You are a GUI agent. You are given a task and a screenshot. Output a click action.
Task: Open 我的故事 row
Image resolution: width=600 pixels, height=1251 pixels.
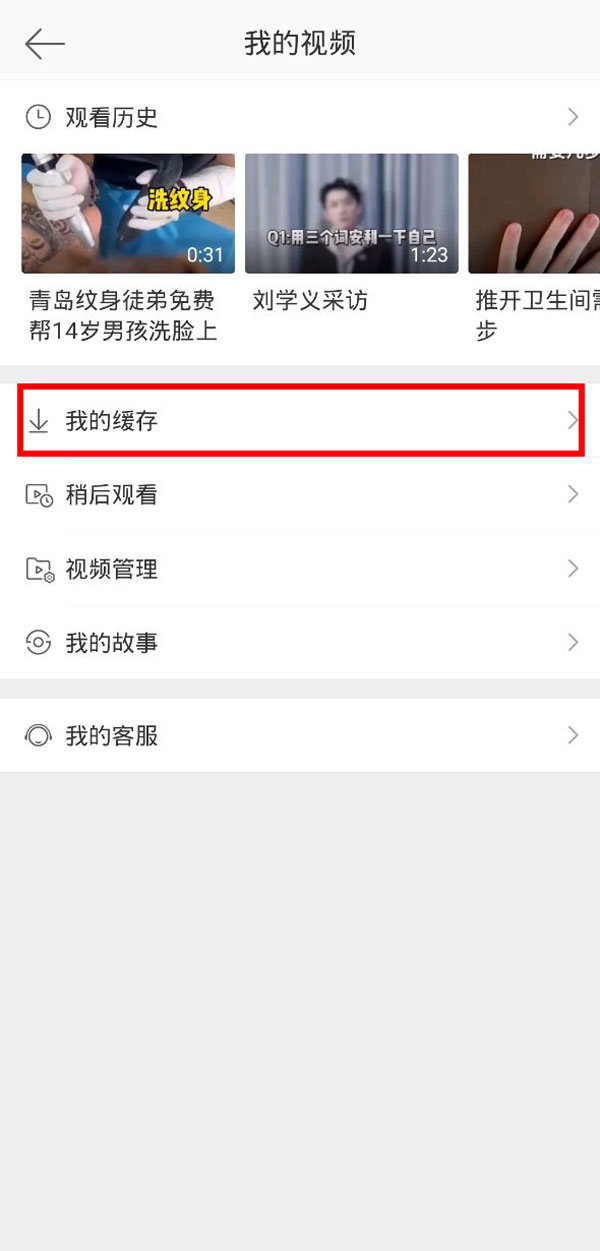pyautogui.click(x=300, y=642)
